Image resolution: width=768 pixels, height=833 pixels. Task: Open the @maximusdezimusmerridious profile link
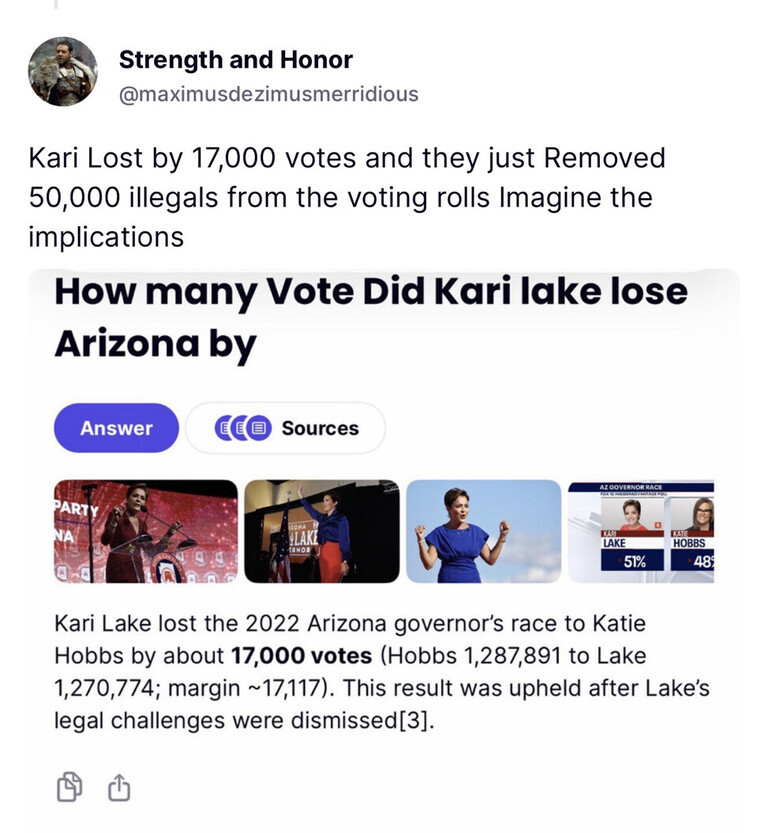click(268, 94)
